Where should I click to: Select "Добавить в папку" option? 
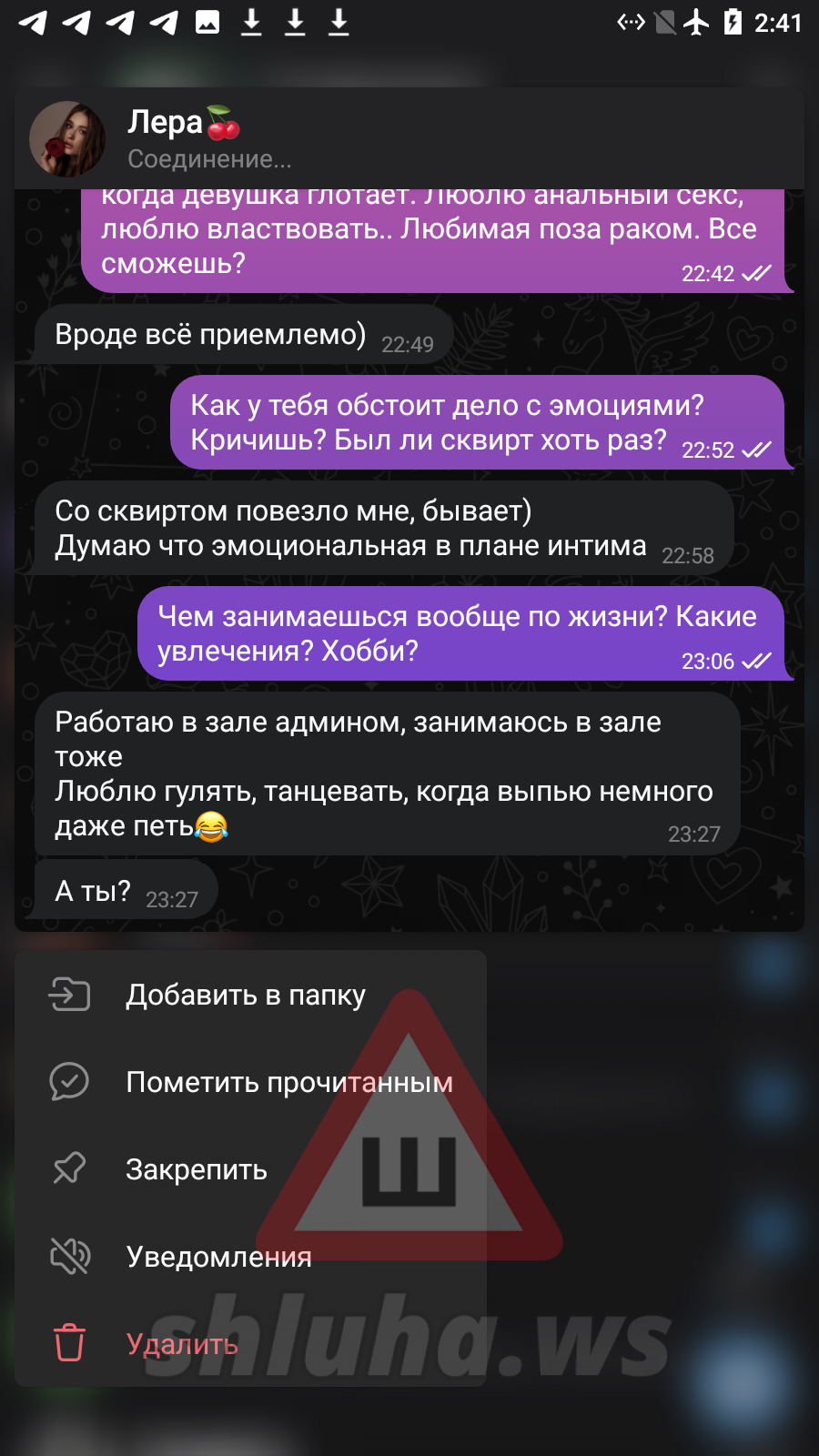(250, 995)
